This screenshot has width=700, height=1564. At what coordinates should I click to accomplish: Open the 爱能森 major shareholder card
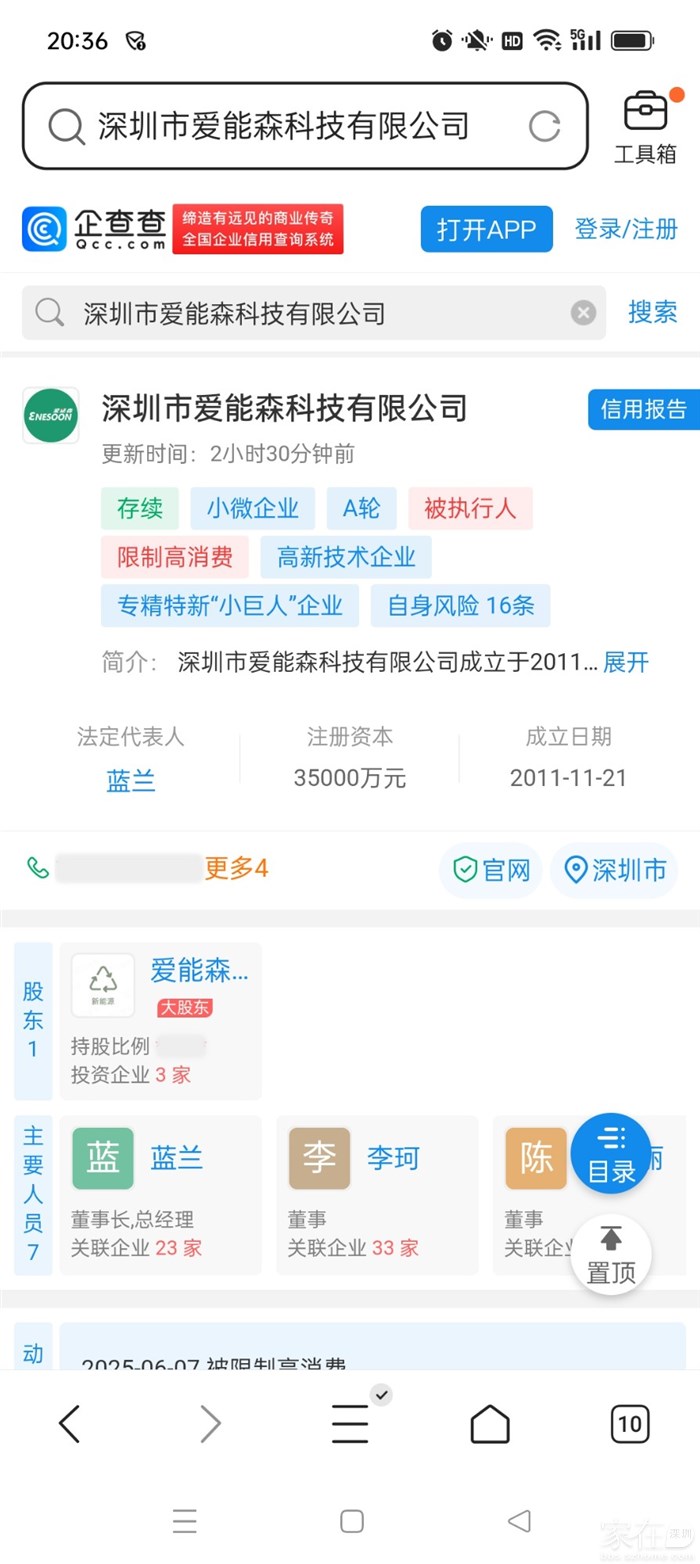(x=161, y=1021)
